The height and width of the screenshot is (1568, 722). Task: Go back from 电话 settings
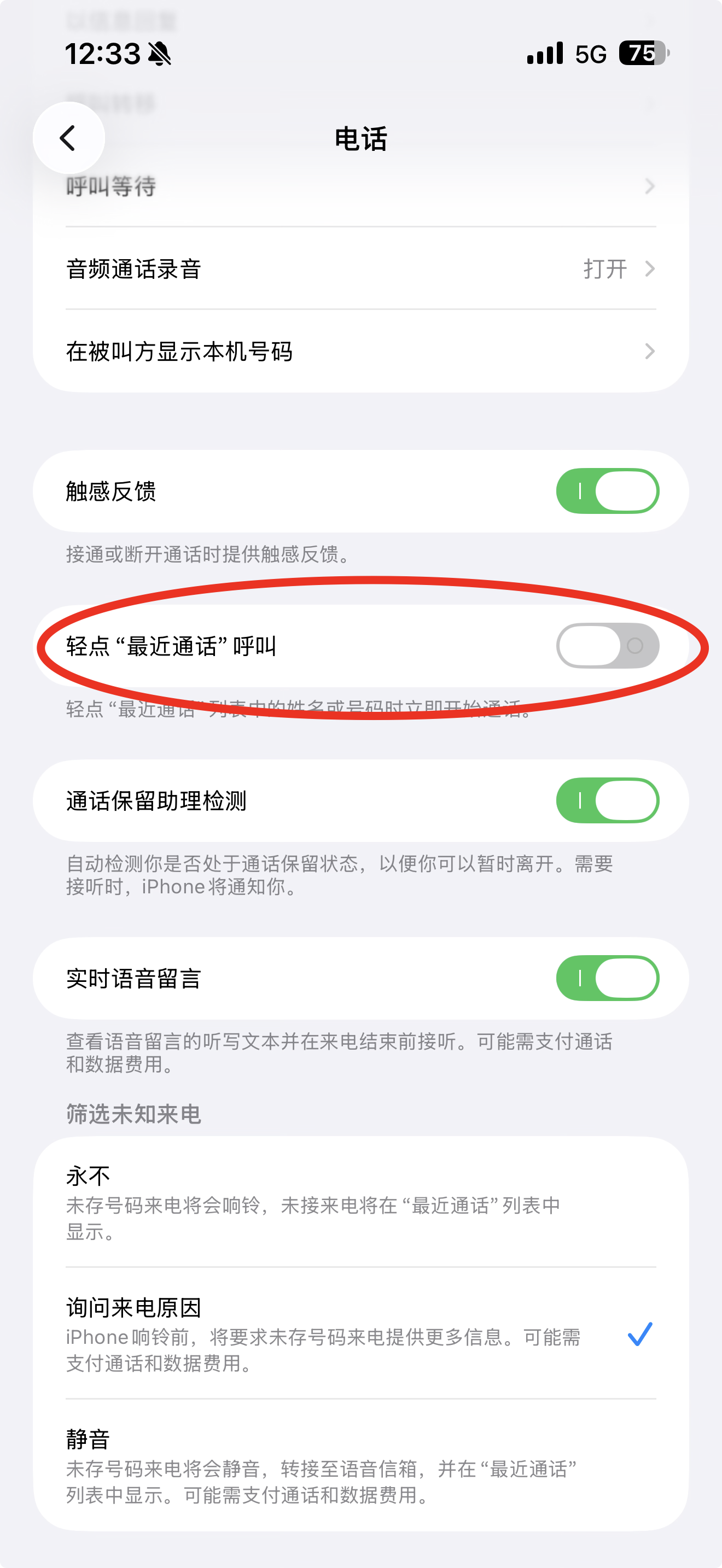tap(68, 138)
